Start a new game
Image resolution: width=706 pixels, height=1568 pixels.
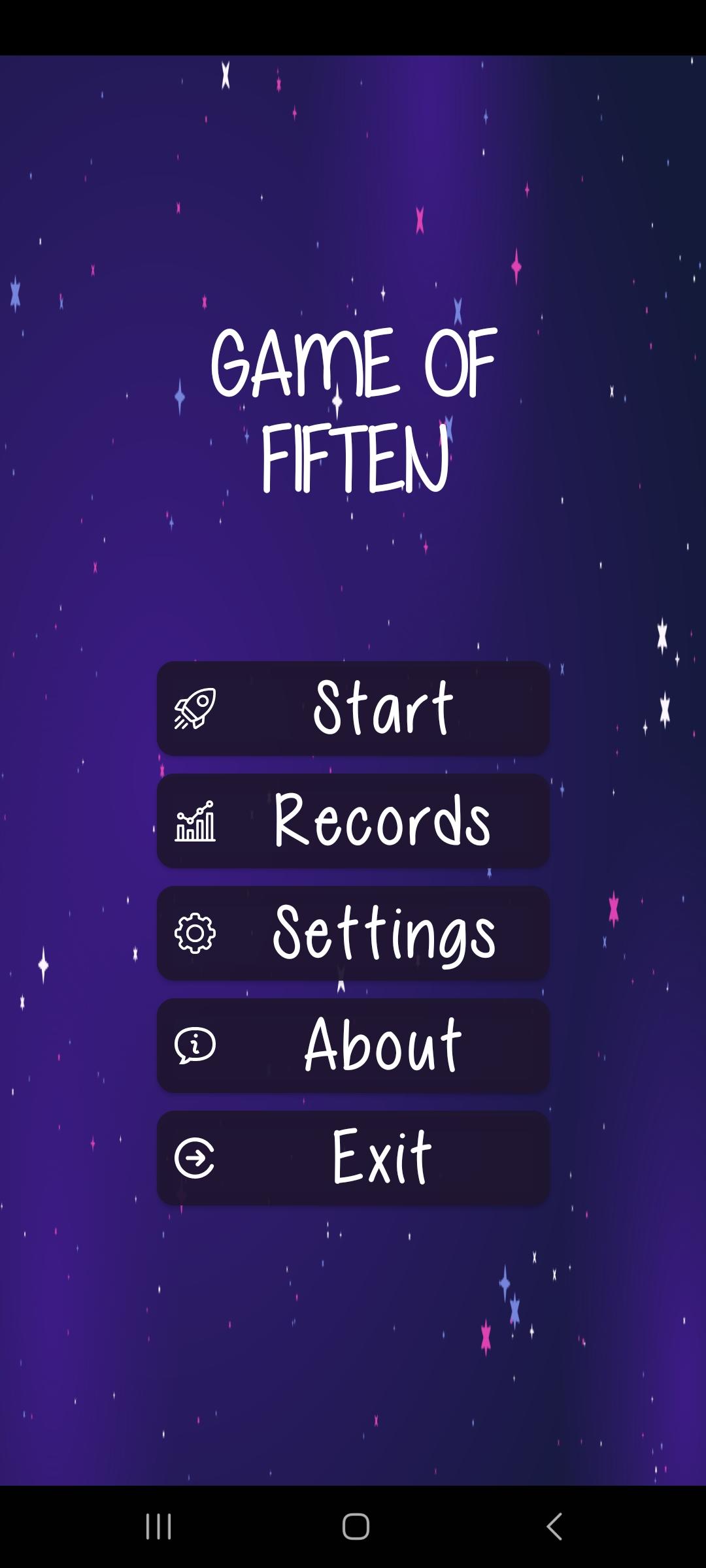pos(353,708)
